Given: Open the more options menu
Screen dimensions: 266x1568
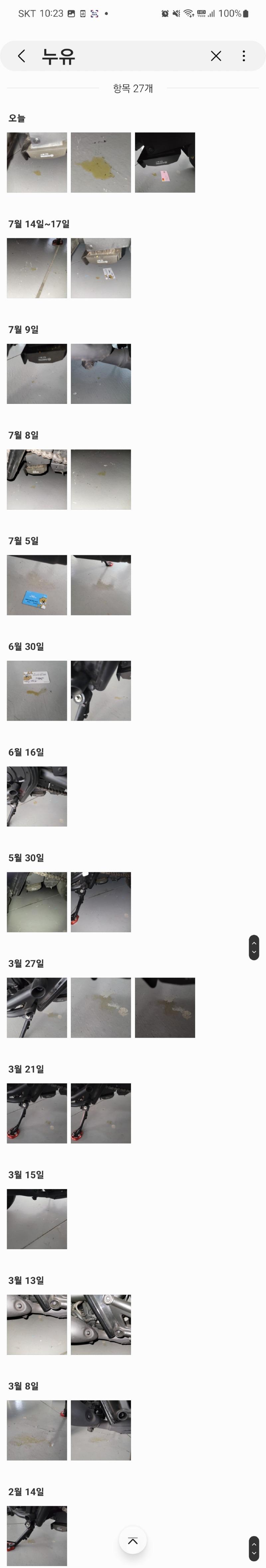Looking at the screenshot, I should 243,56.
